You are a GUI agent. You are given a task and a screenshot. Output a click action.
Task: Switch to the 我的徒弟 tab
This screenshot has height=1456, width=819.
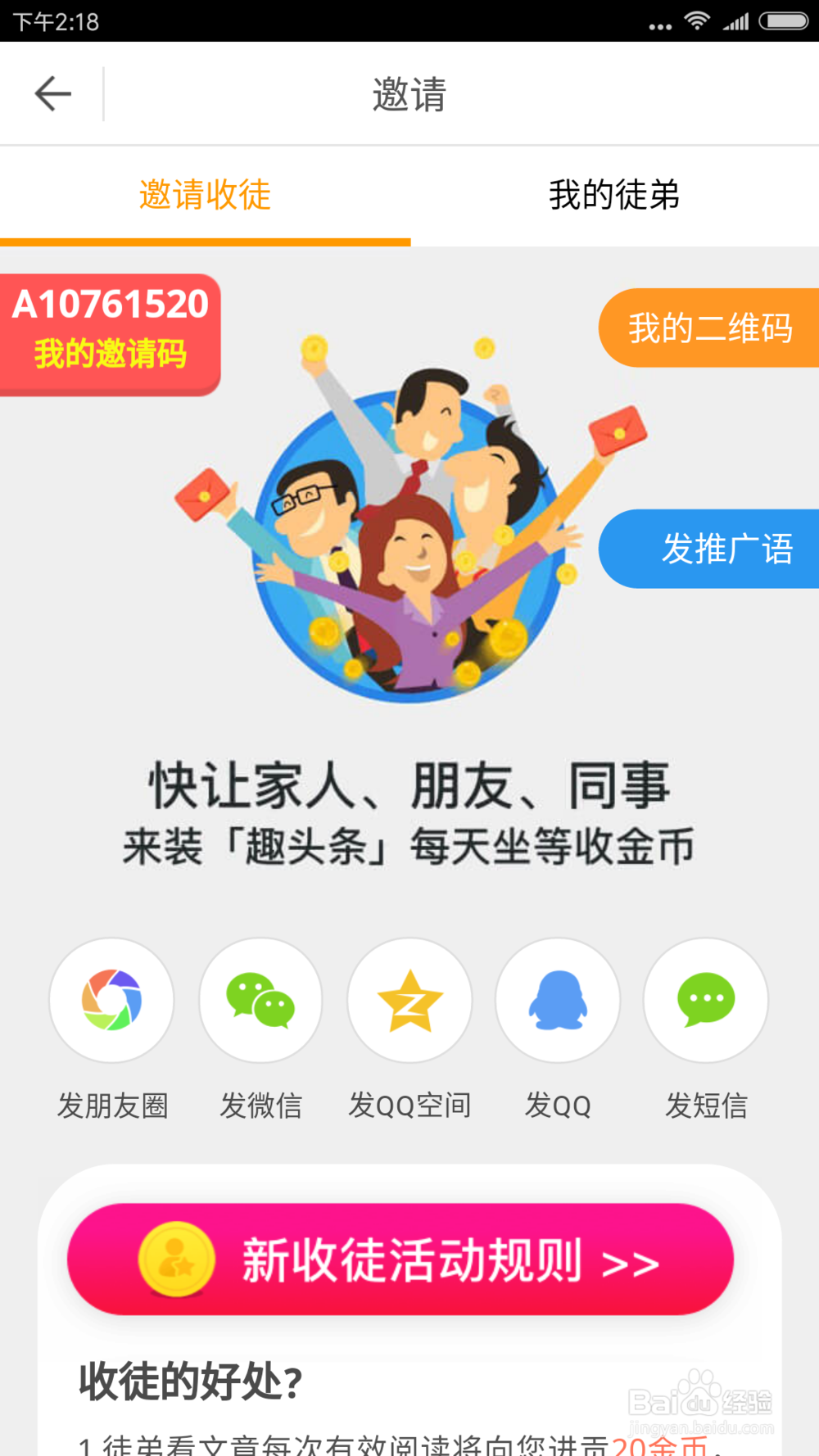pyautogui.click(x=613, y=196)
